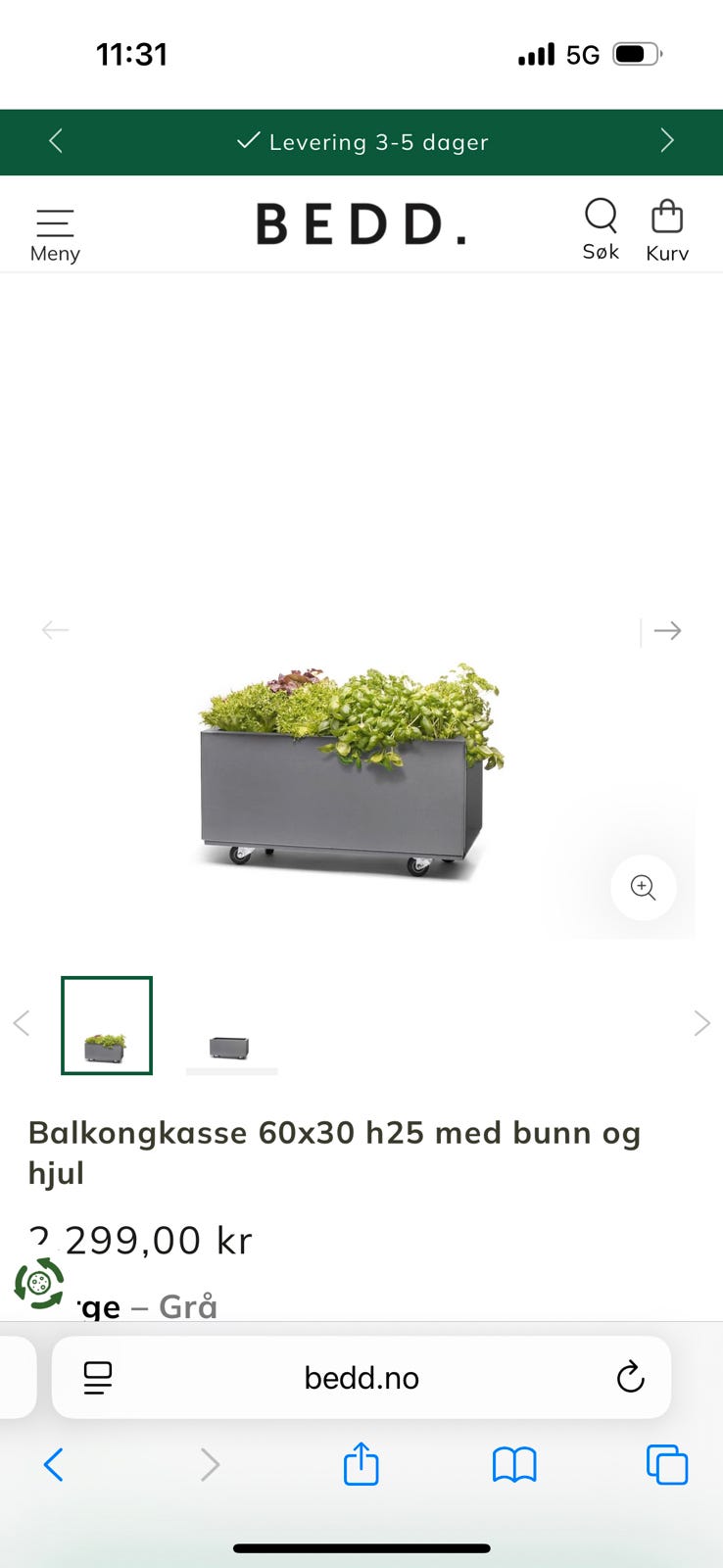The width and height of the screenshot is (723, 1568).
Task: Open the Levering 3-5 dager banner
Action: pyautogui.click(x=361, y=142)
